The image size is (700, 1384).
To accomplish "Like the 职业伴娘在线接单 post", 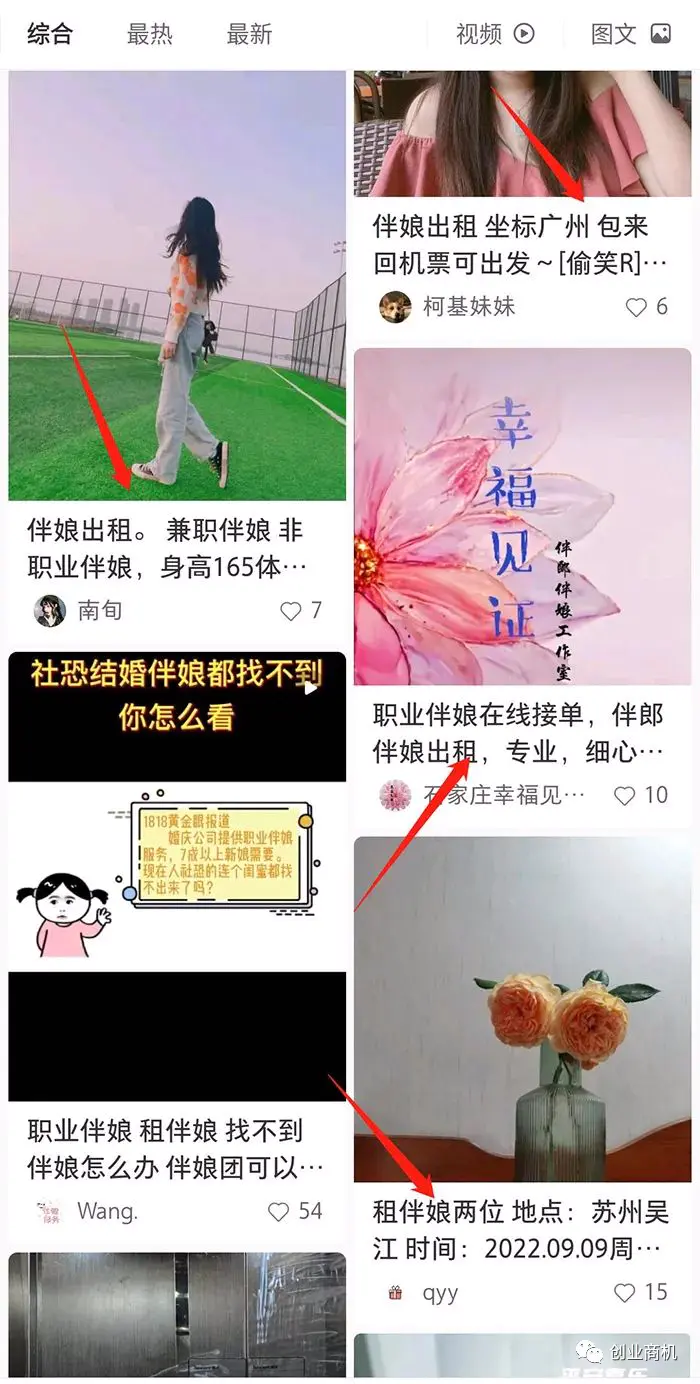I will tap(625, 796).
